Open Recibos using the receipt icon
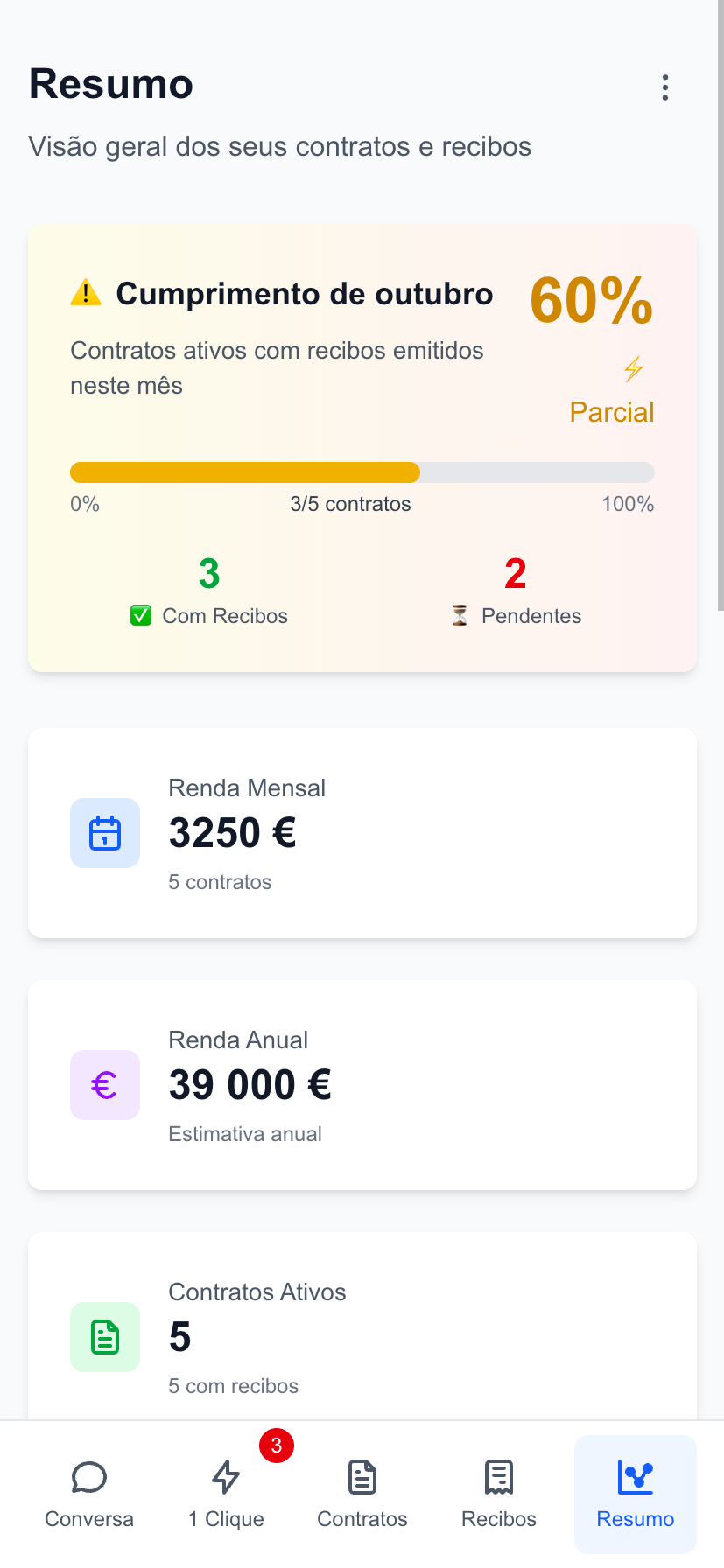Image resolution: width=724 pixels, height=1568 pixels. point(498,1476)
